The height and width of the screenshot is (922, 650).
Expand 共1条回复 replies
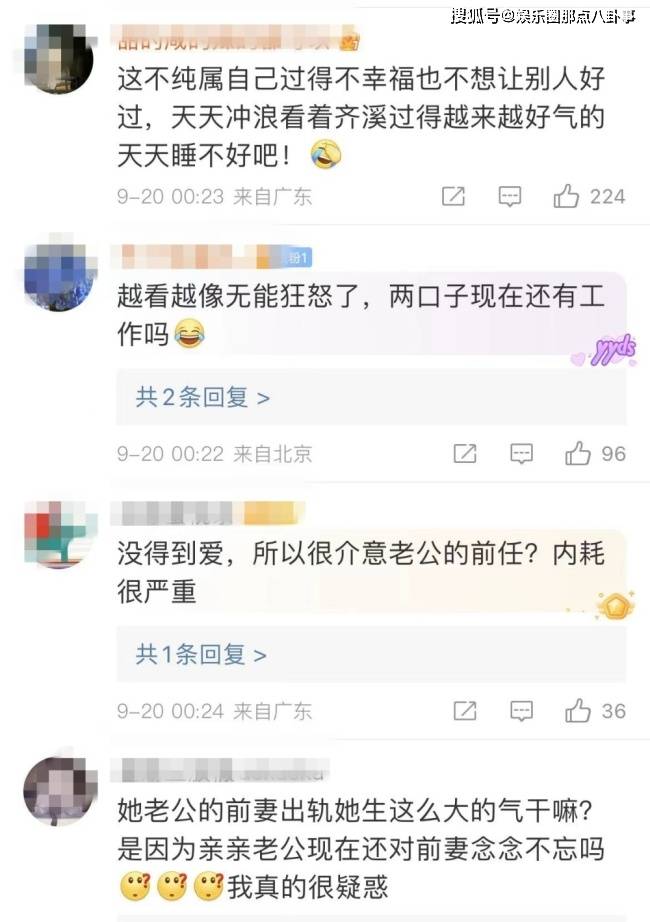(201, 655)
